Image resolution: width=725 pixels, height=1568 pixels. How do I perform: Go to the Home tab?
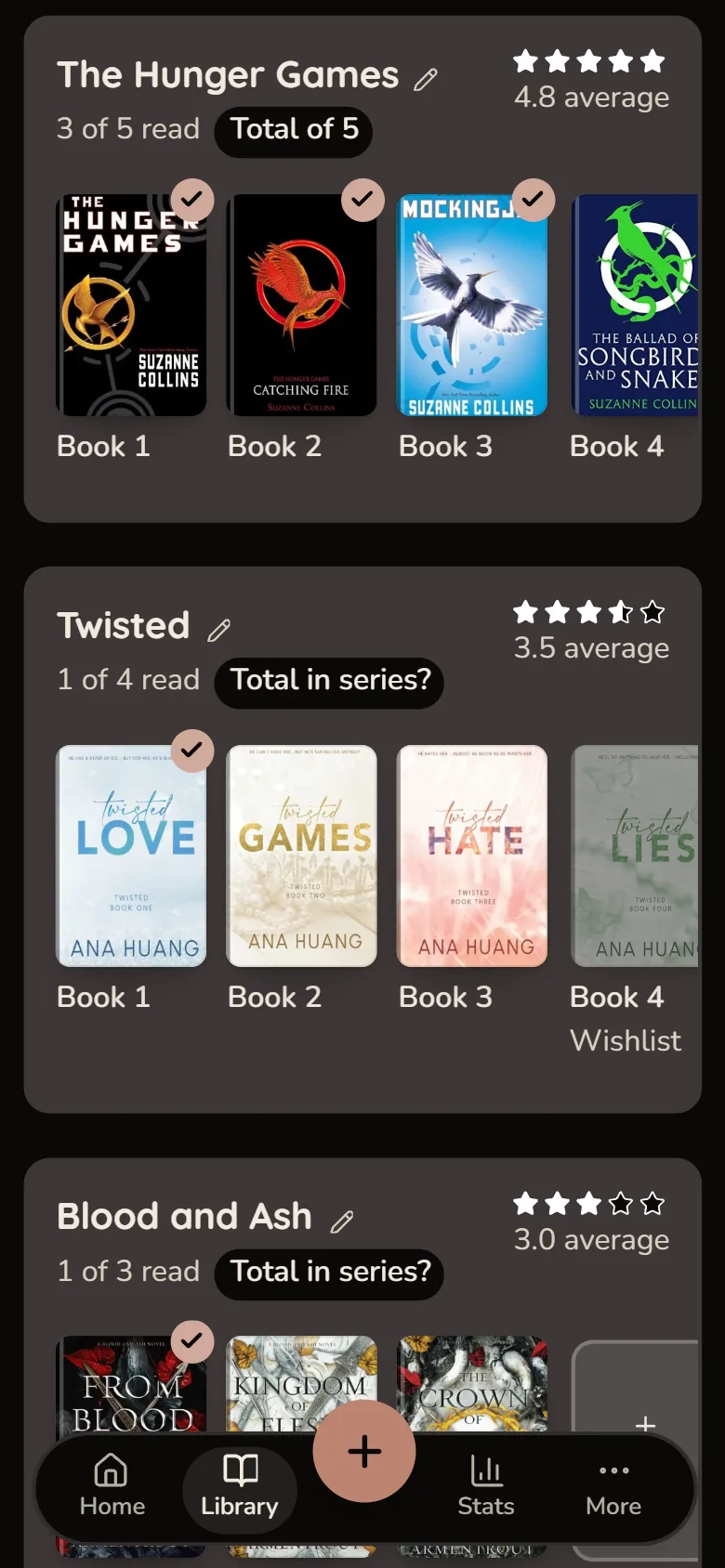pyautogui.click(x=112, y=1485)
